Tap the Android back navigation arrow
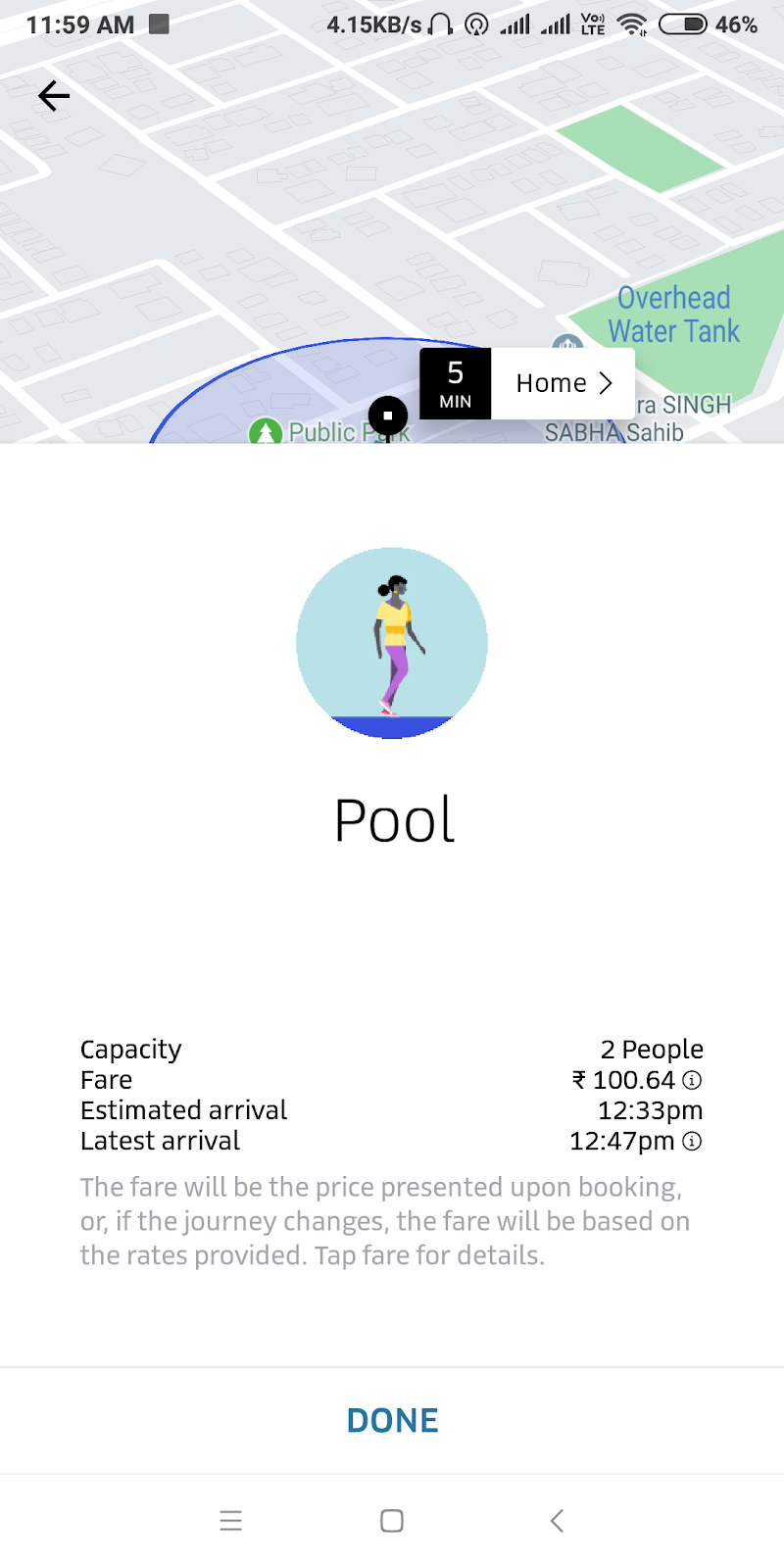 (556, 1521)
